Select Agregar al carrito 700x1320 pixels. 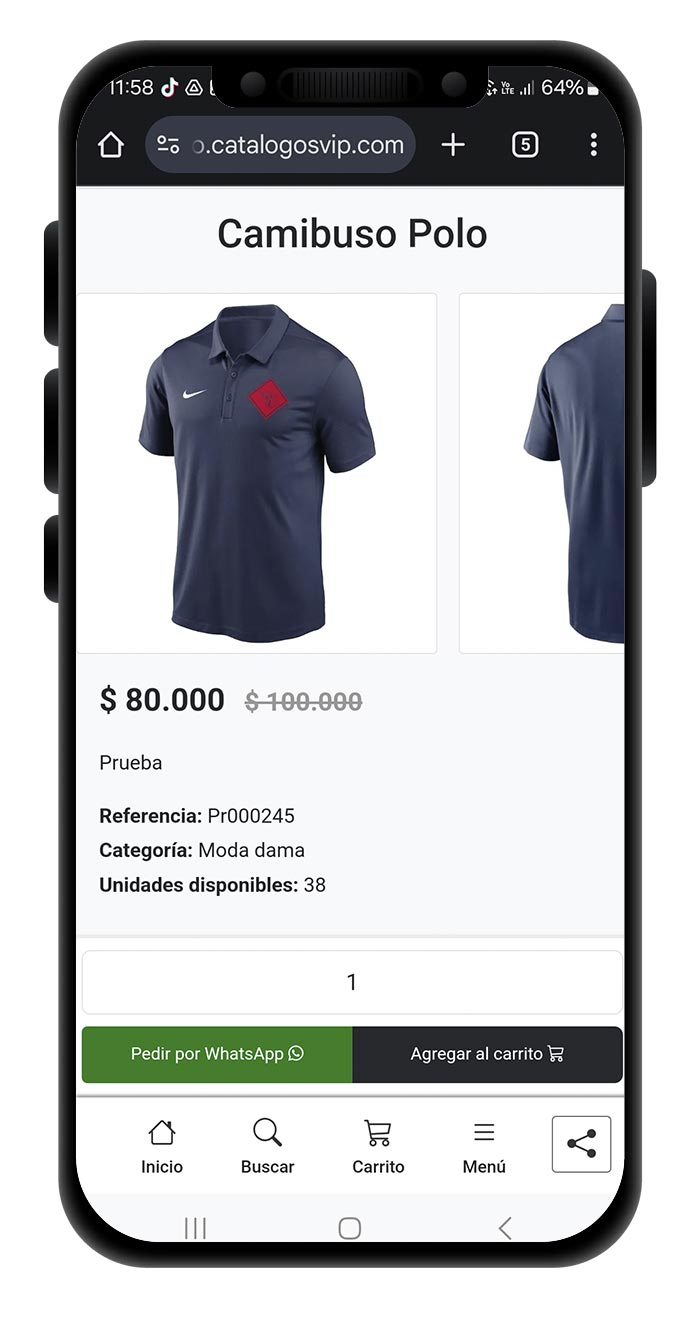[487, 1054]
